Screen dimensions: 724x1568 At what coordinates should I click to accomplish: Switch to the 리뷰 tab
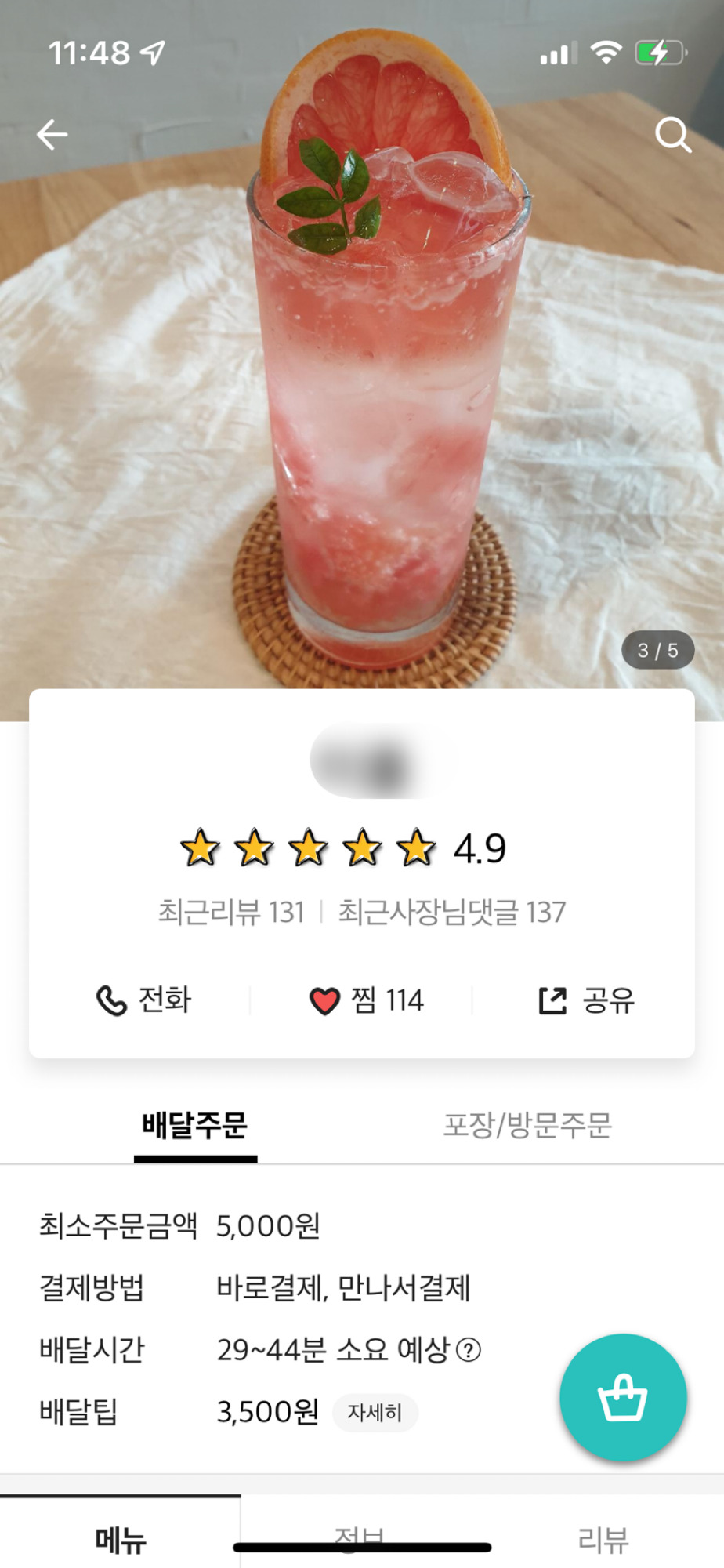603,1540
